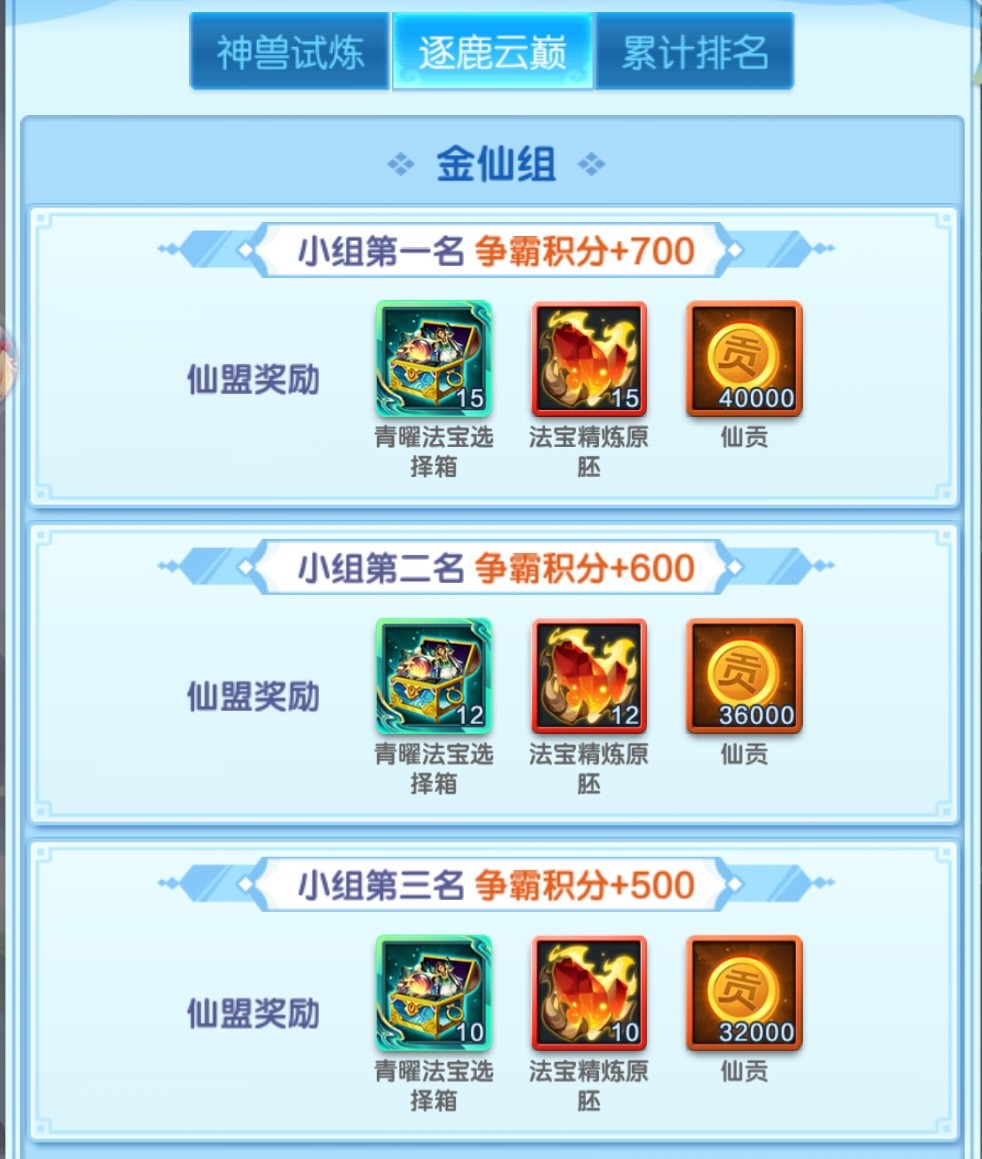Open 青曜法宝选择箱 with quantity 12
Viewport: 982px width, 1159px height.
434,676
